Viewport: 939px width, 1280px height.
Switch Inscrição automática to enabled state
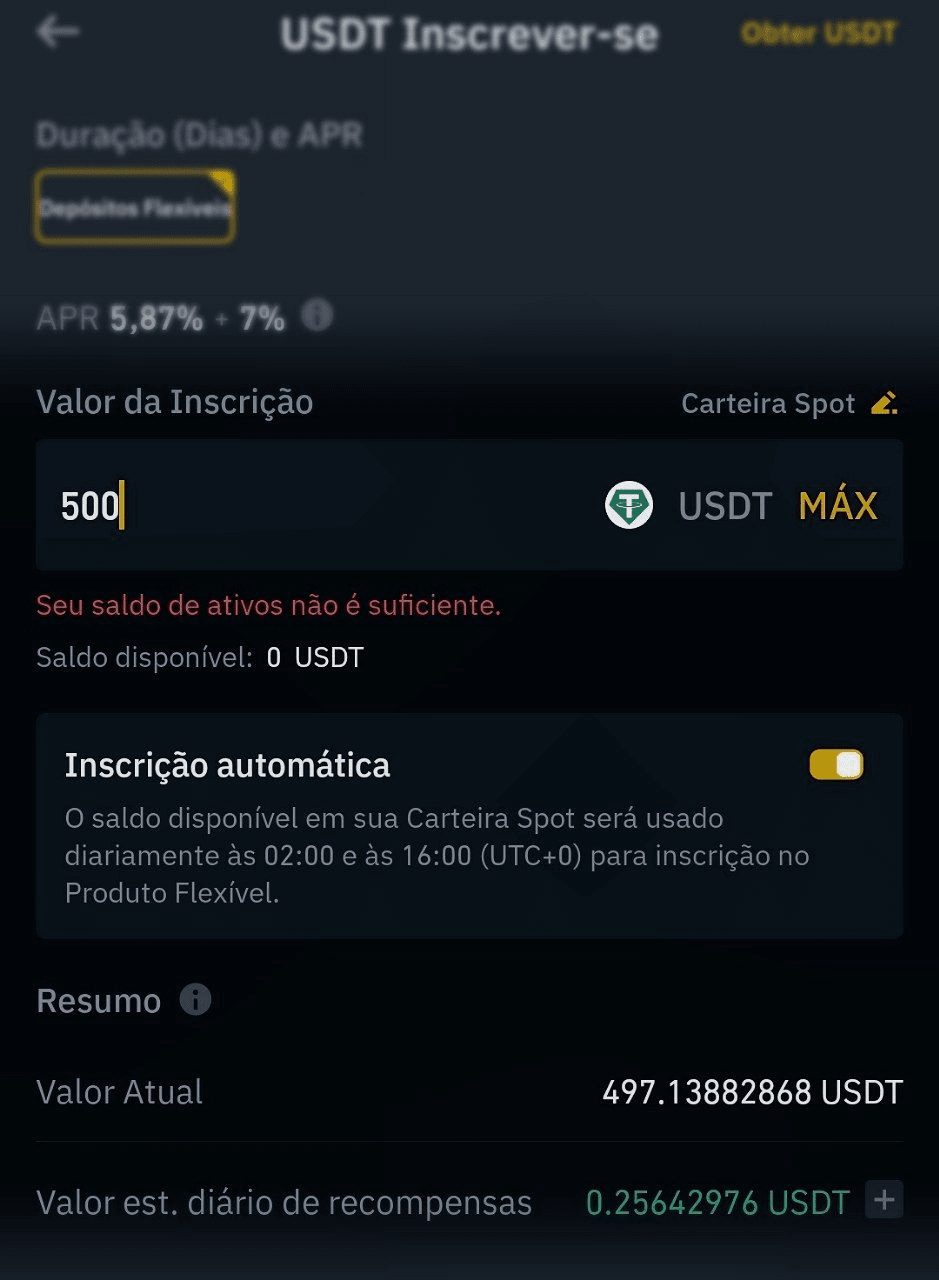pos(835,763)
